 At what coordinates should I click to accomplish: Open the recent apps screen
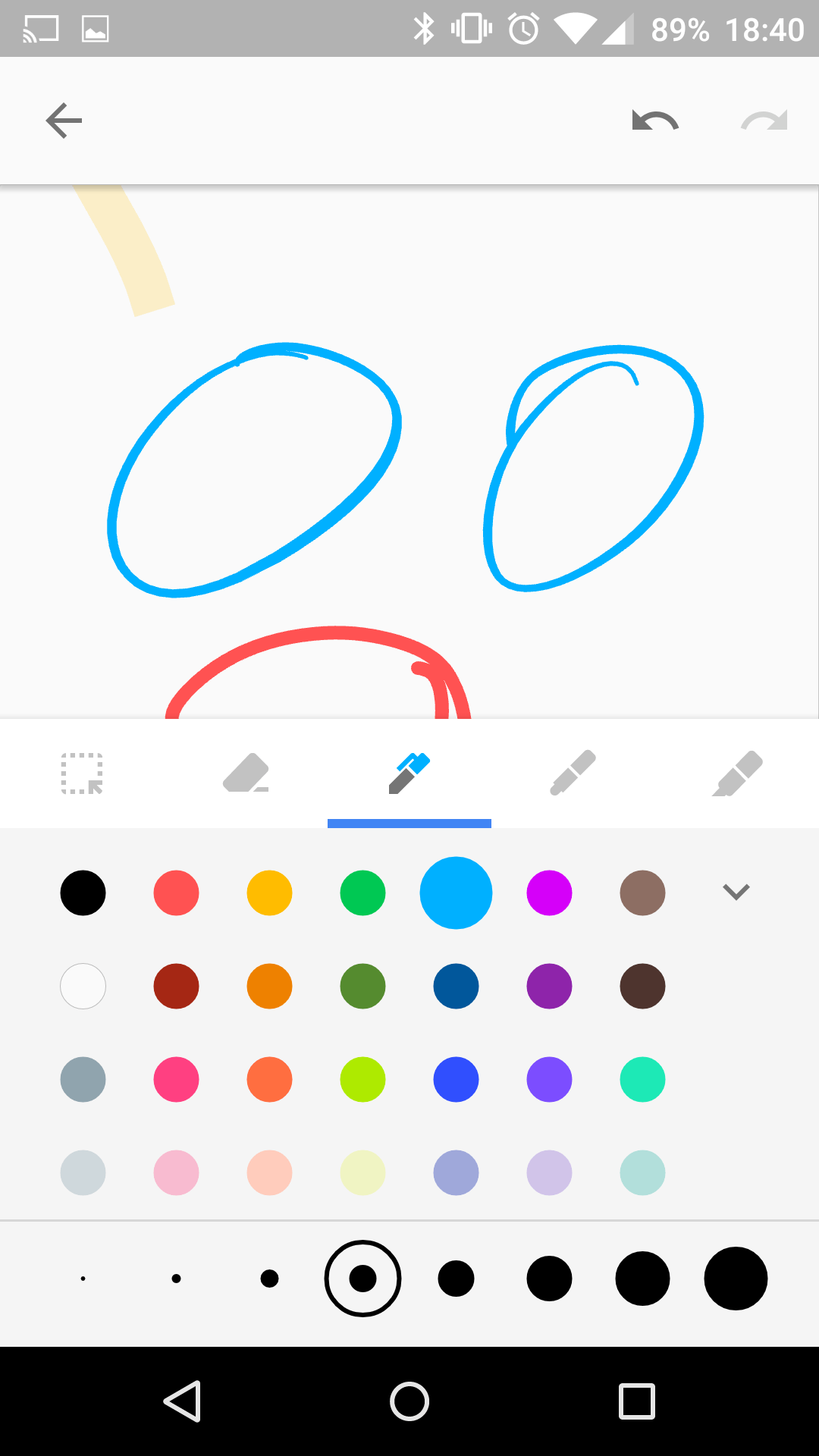[637, 1401]
